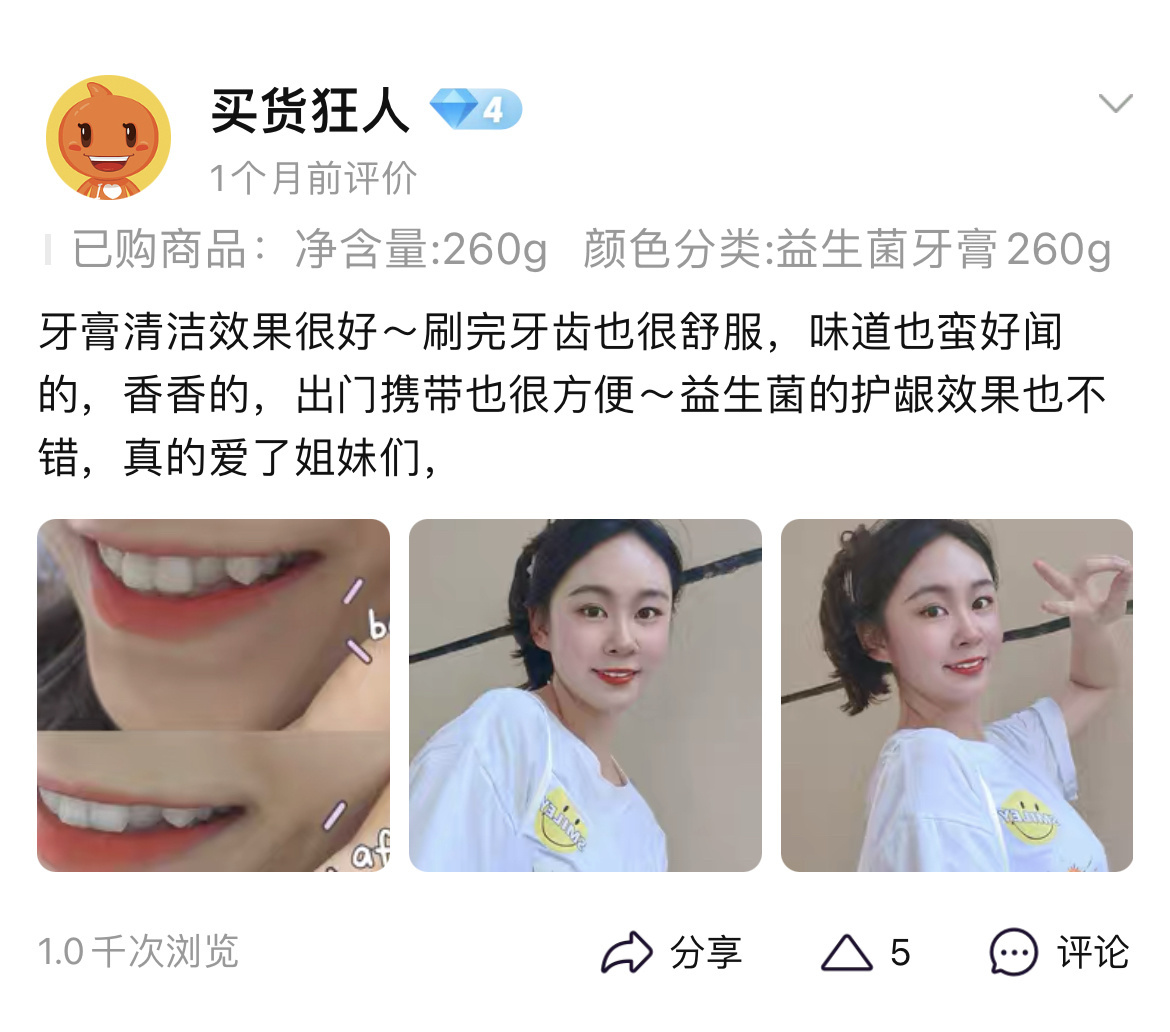Open 评论 to comment on review

click(x=1059, y=952)
